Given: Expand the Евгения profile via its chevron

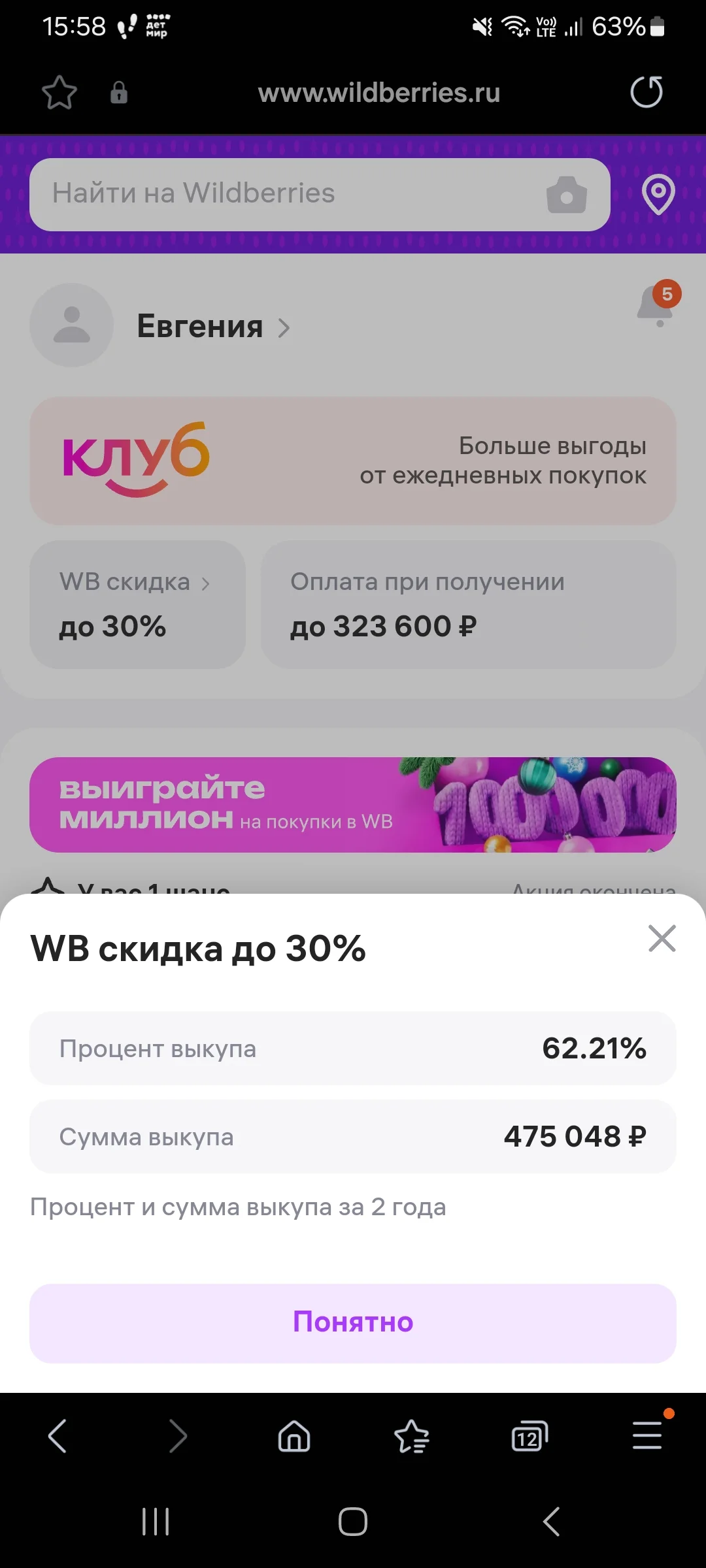Looking at the screenshot, I should pos(284,329).
